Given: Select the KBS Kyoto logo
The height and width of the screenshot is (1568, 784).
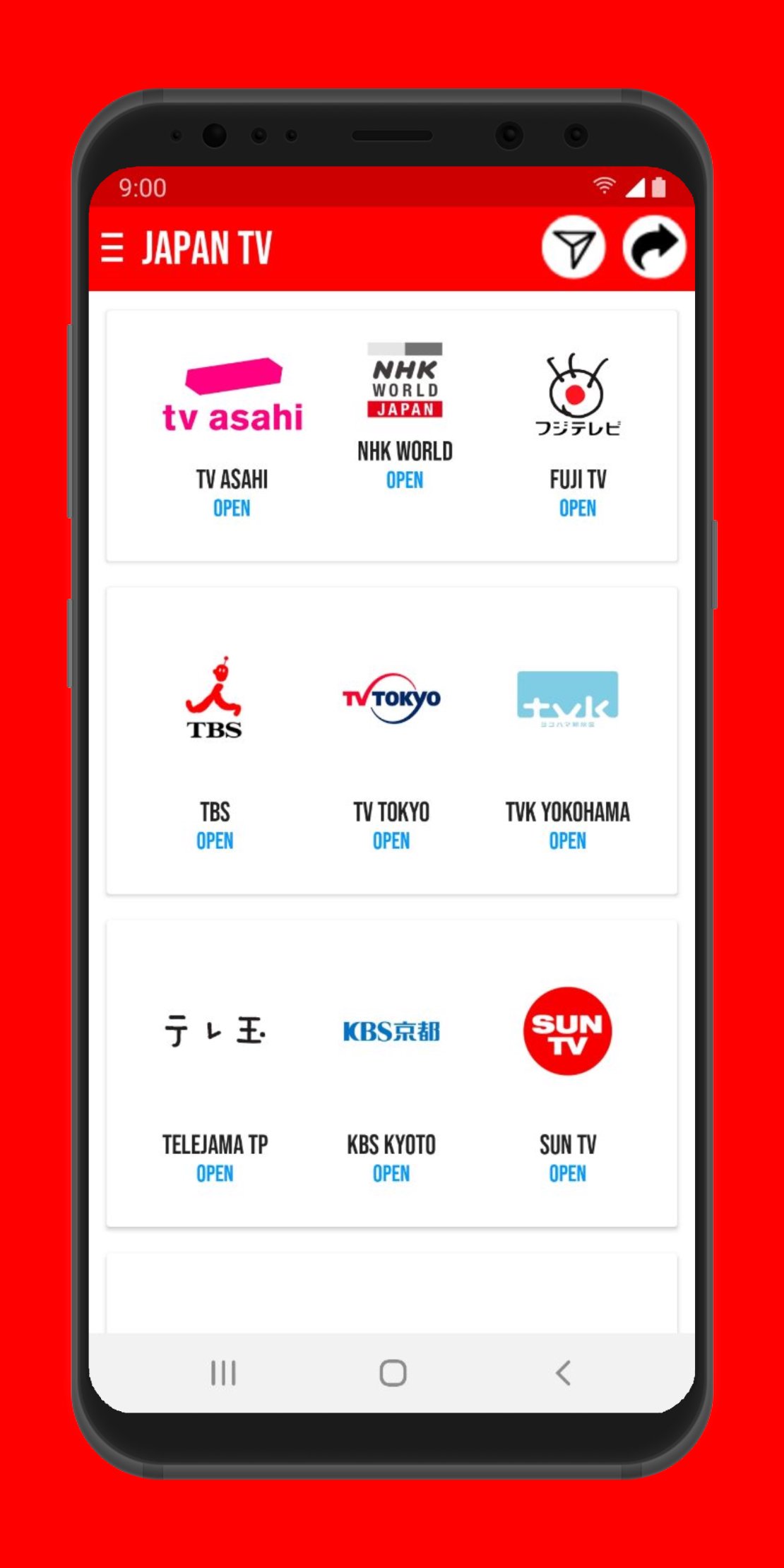Looking at the screenshot, I should coord(391,1033).
